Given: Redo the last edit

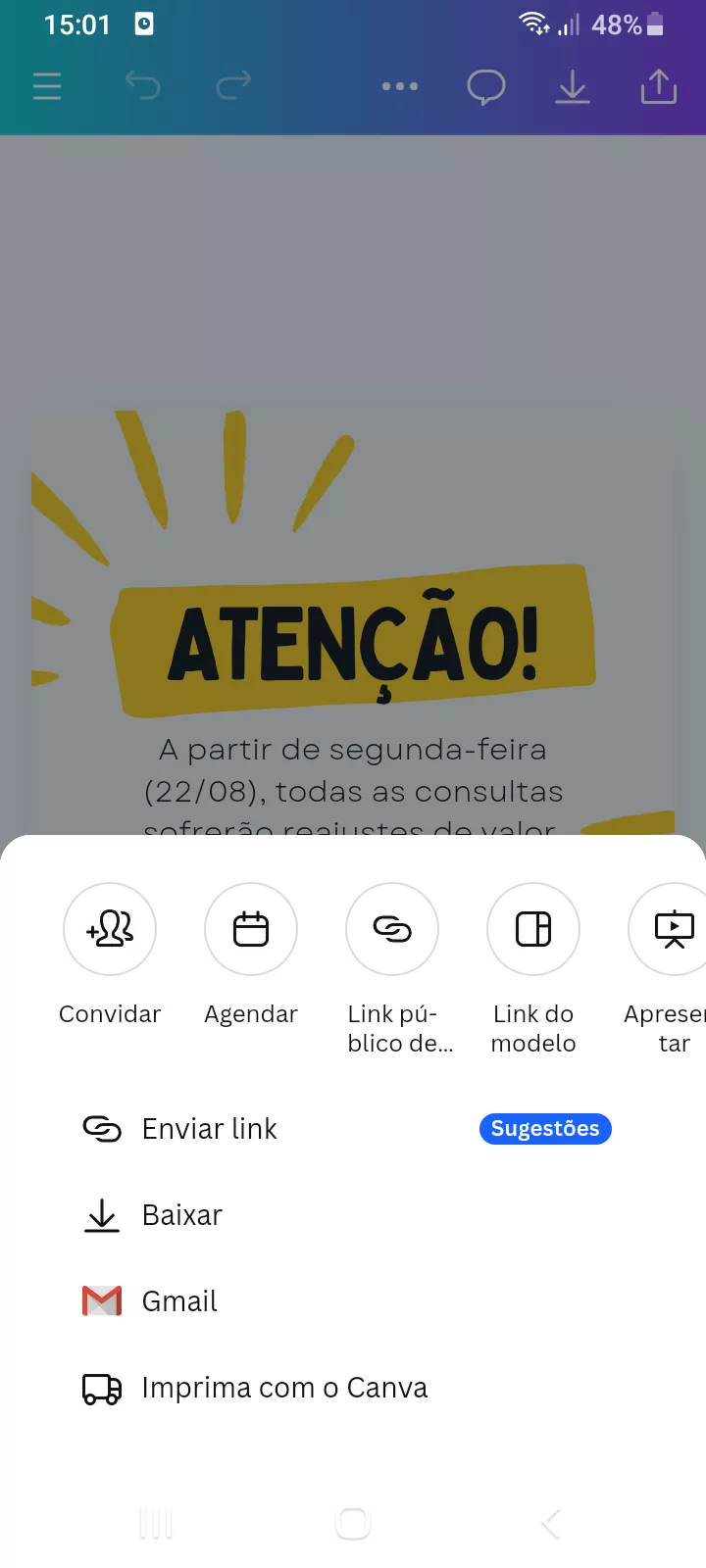Looking at the screenshot, I should point(232,86).
